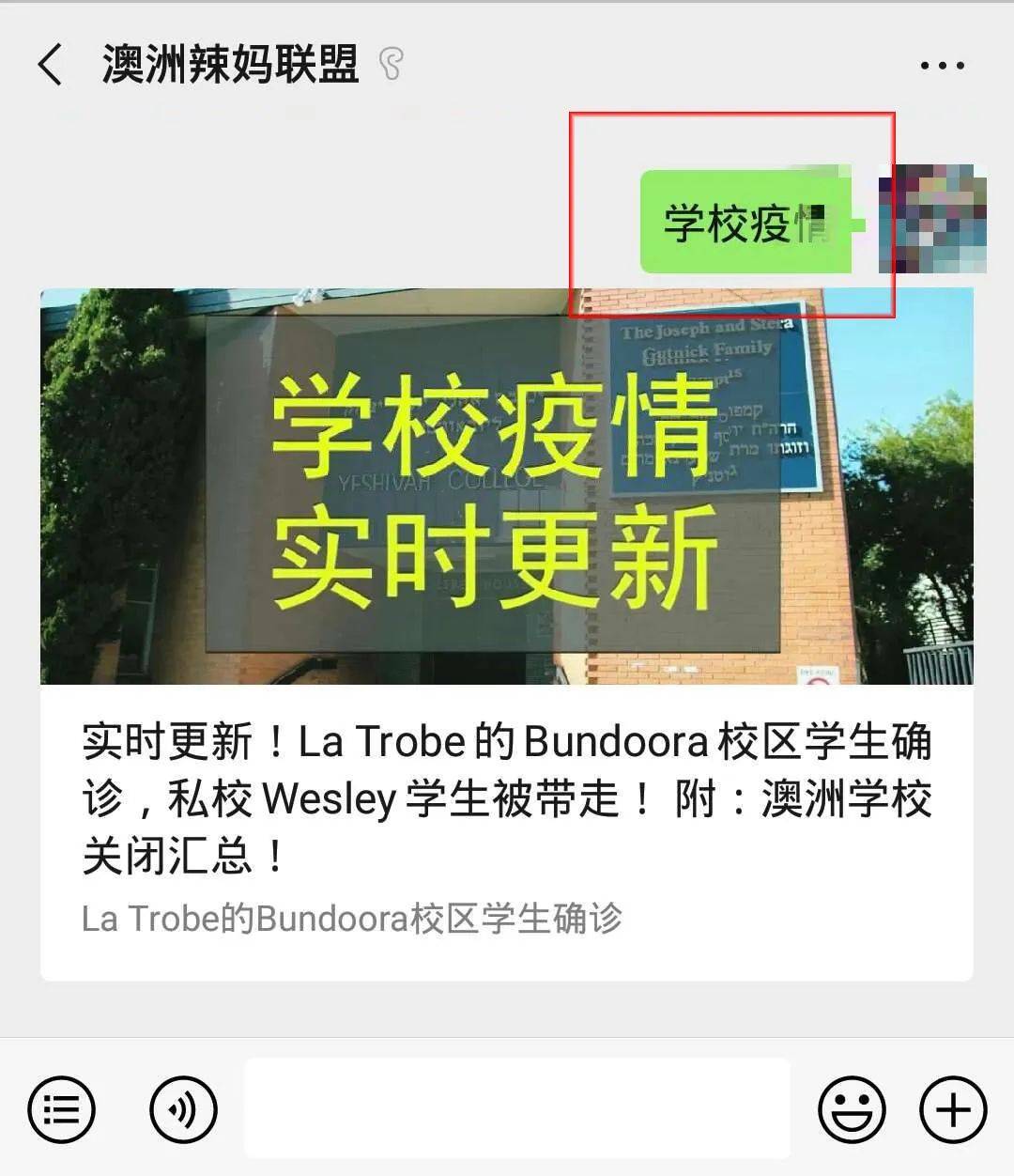Image resolution: width=1014 pixels, height=1176 pixels.
Task: Tap the sender avatar beside 学校疫情
Action: [932, 219]
